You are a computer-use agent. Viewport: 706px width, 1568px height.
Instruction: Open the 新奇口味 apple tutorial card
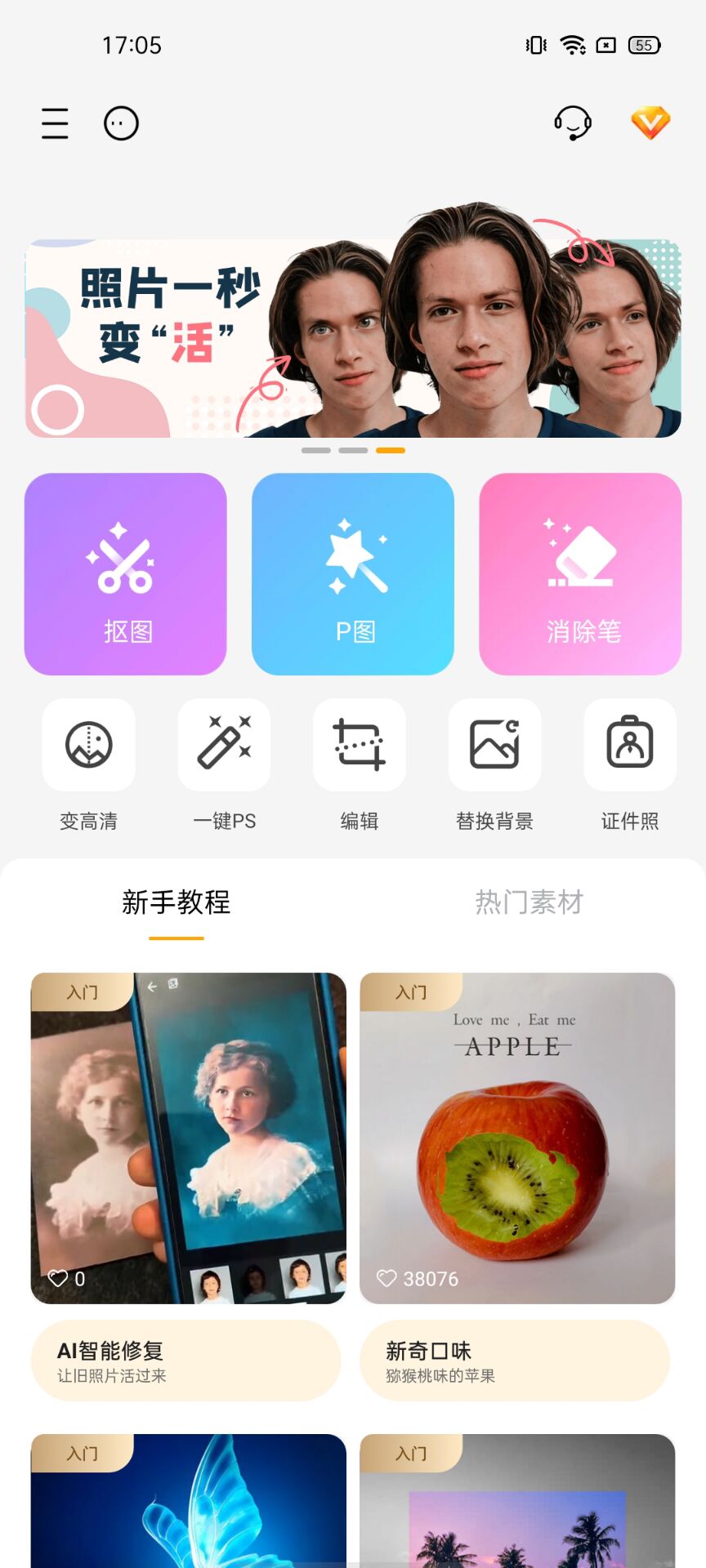click(517, 1138)
